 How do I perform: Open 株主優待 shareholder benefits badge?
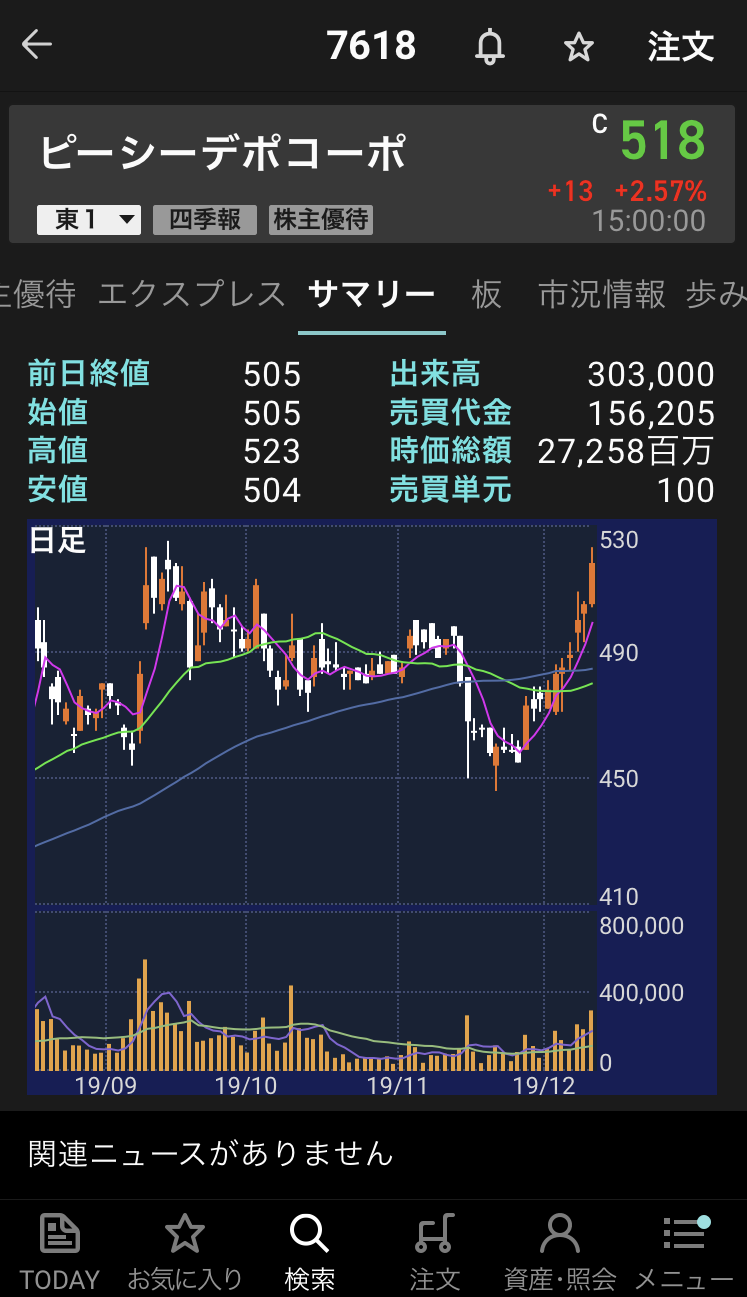coord(320,220)
